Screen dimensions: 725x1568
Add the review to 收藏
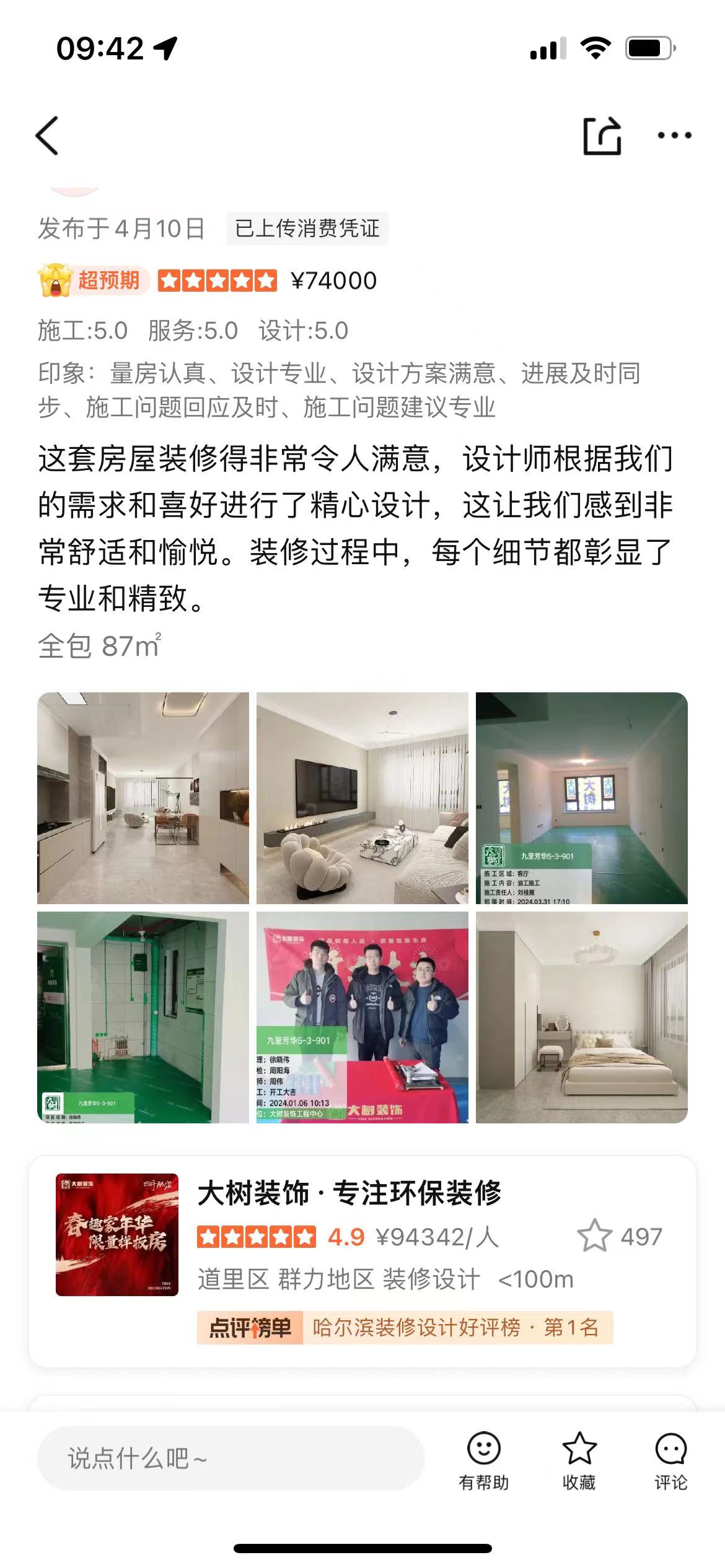point(579,1460)
